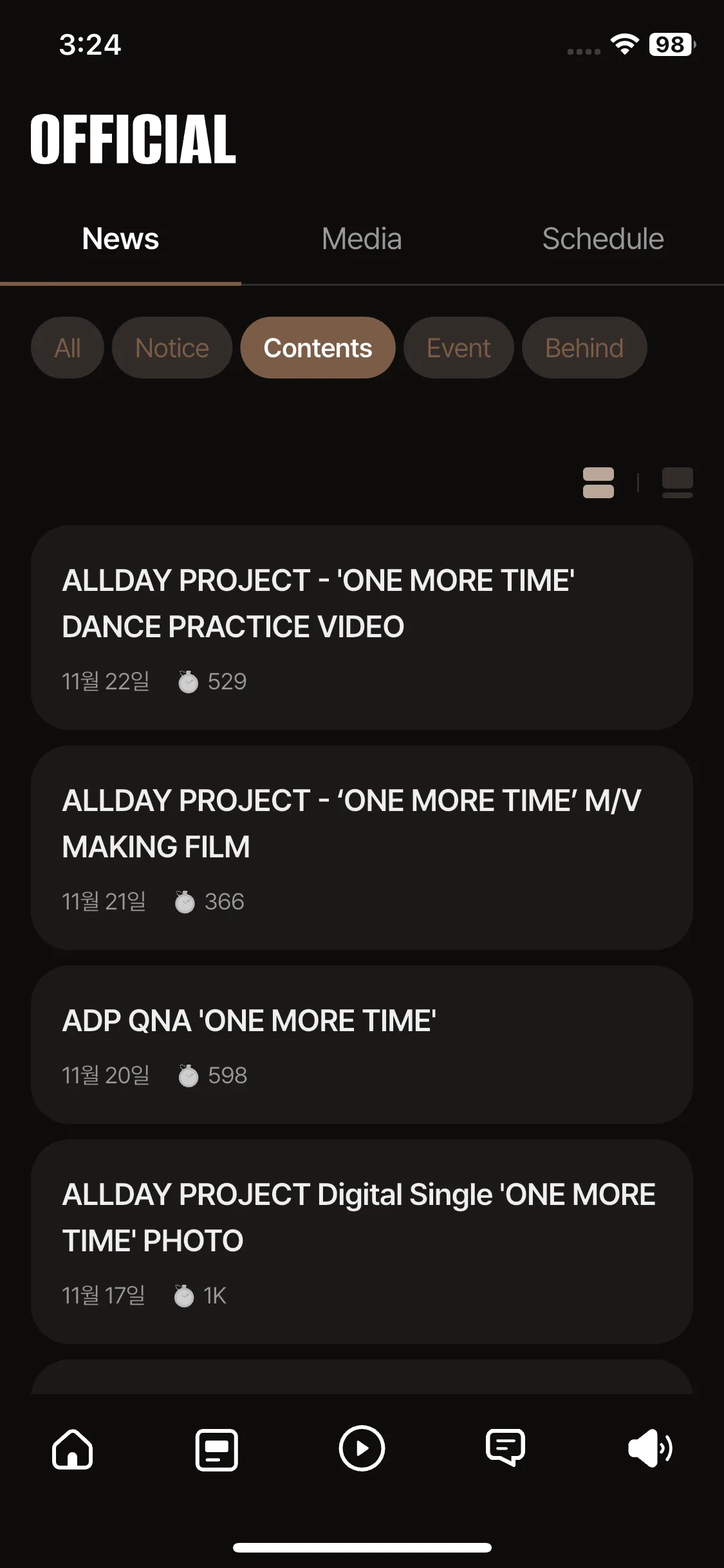
Task: Select the News tab
Action: pos(120,239)
